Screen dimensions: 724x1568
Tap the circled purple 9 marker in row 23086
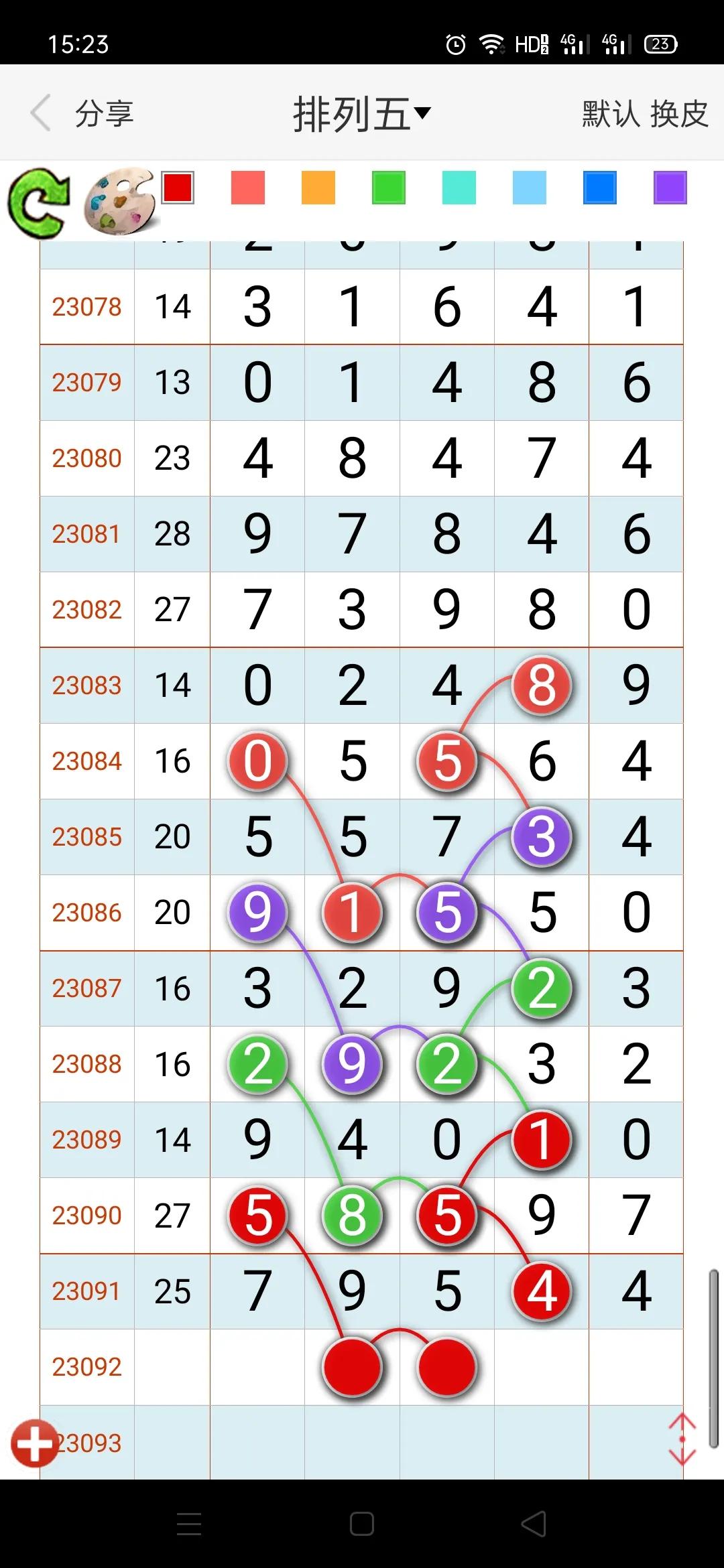pyautogui.click(x=257, y=912)
